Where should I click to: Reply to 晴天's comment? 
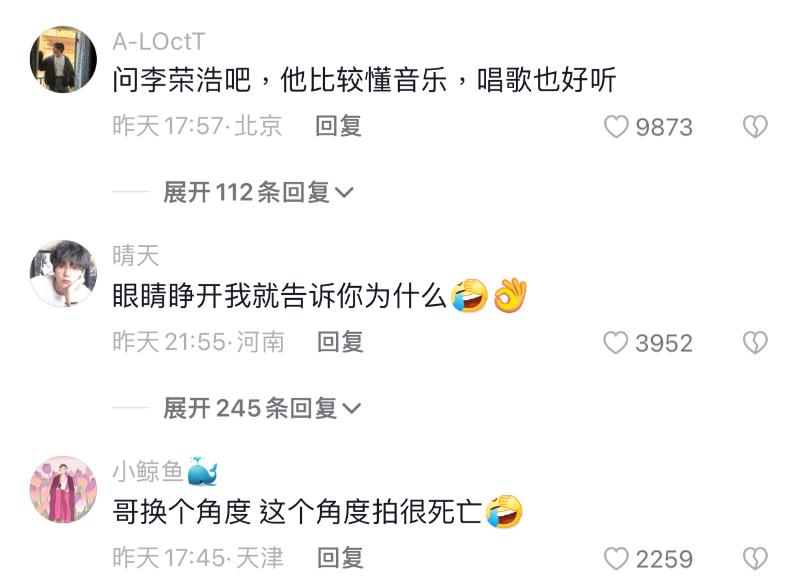click(340, 342)
